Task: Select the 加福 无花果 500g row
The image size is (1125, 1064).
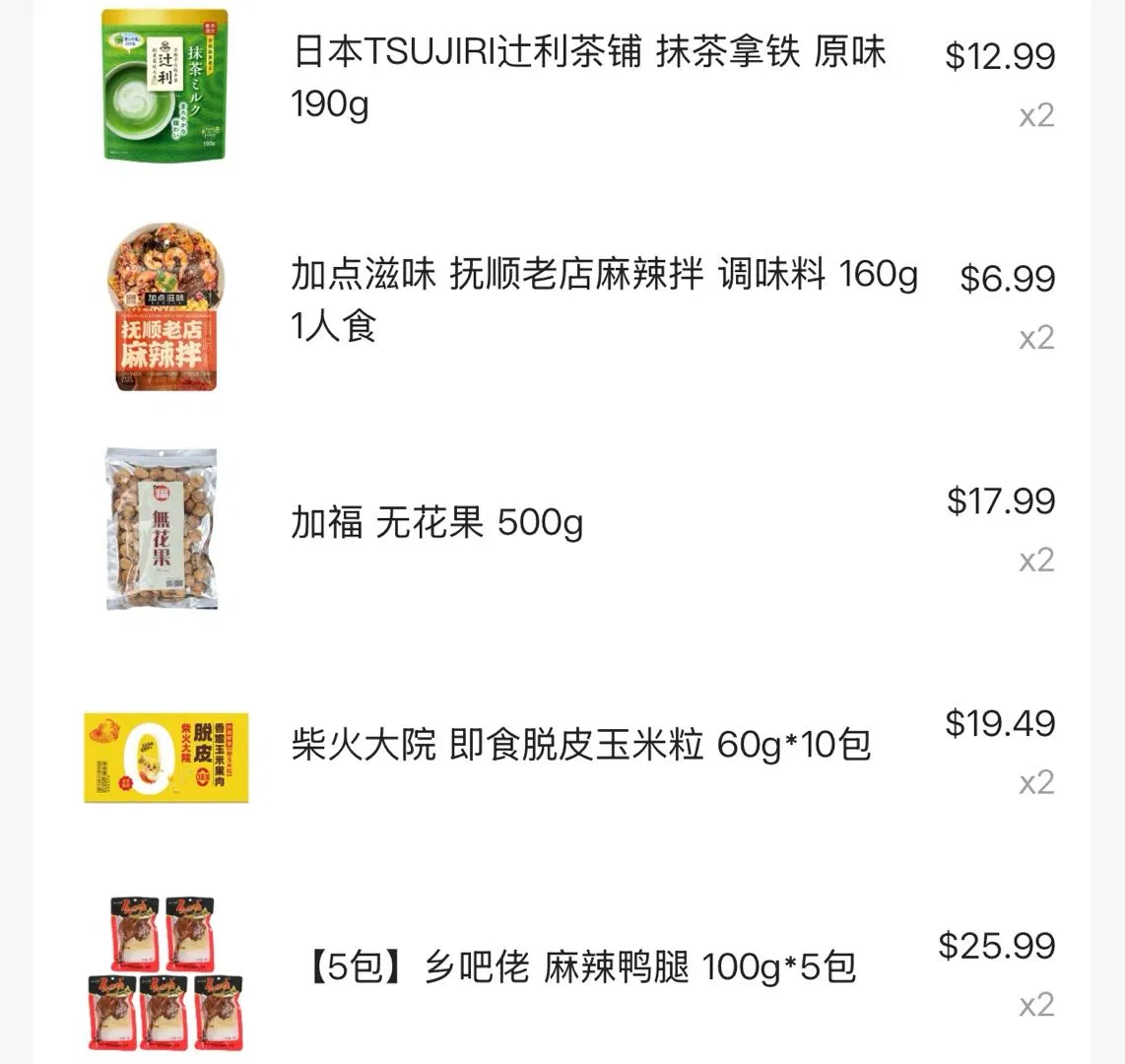Action: coord(437,522)
